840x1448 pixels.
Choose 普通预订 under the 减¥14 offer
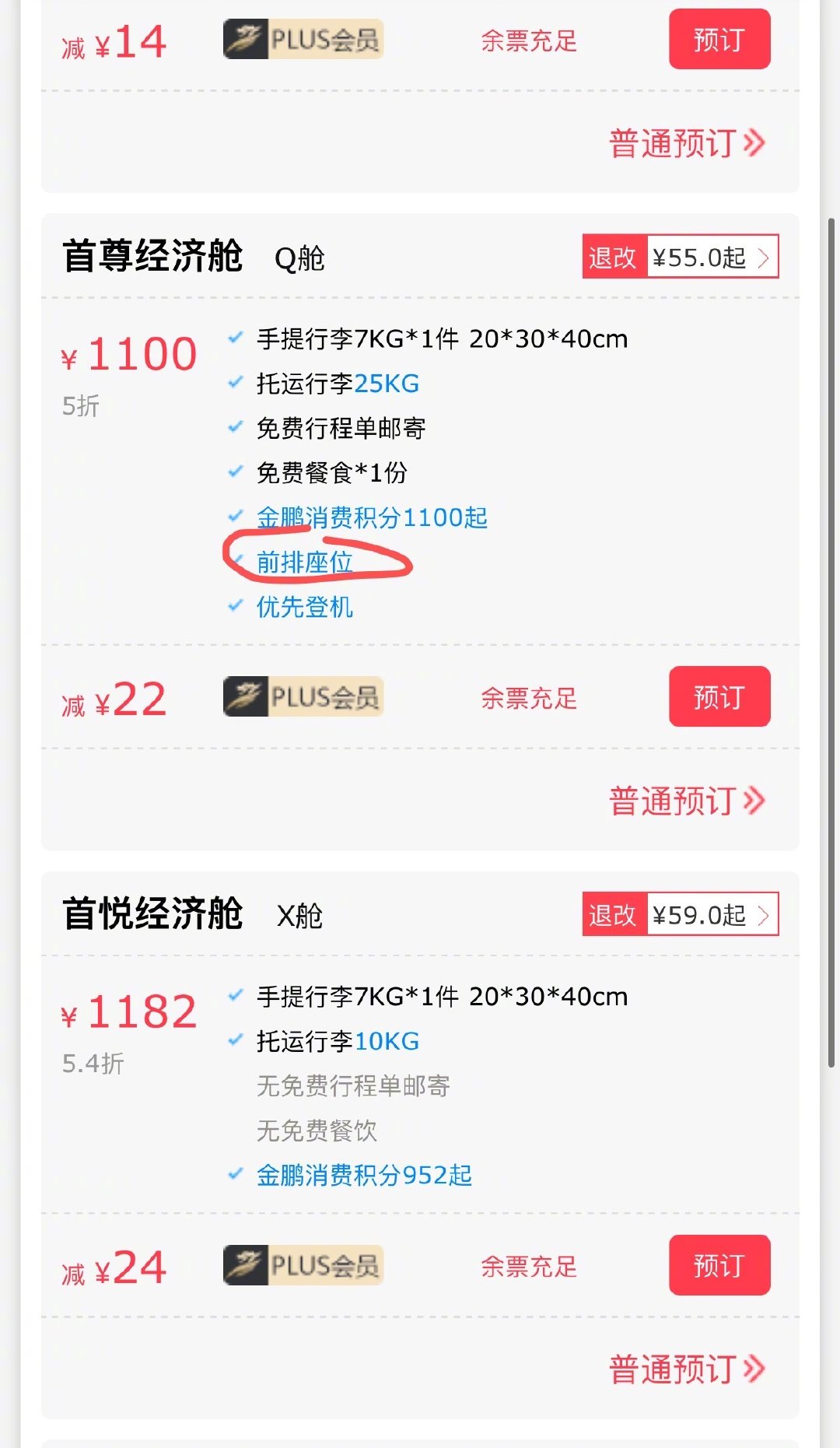pyautogui.click(x=687, y=143)
